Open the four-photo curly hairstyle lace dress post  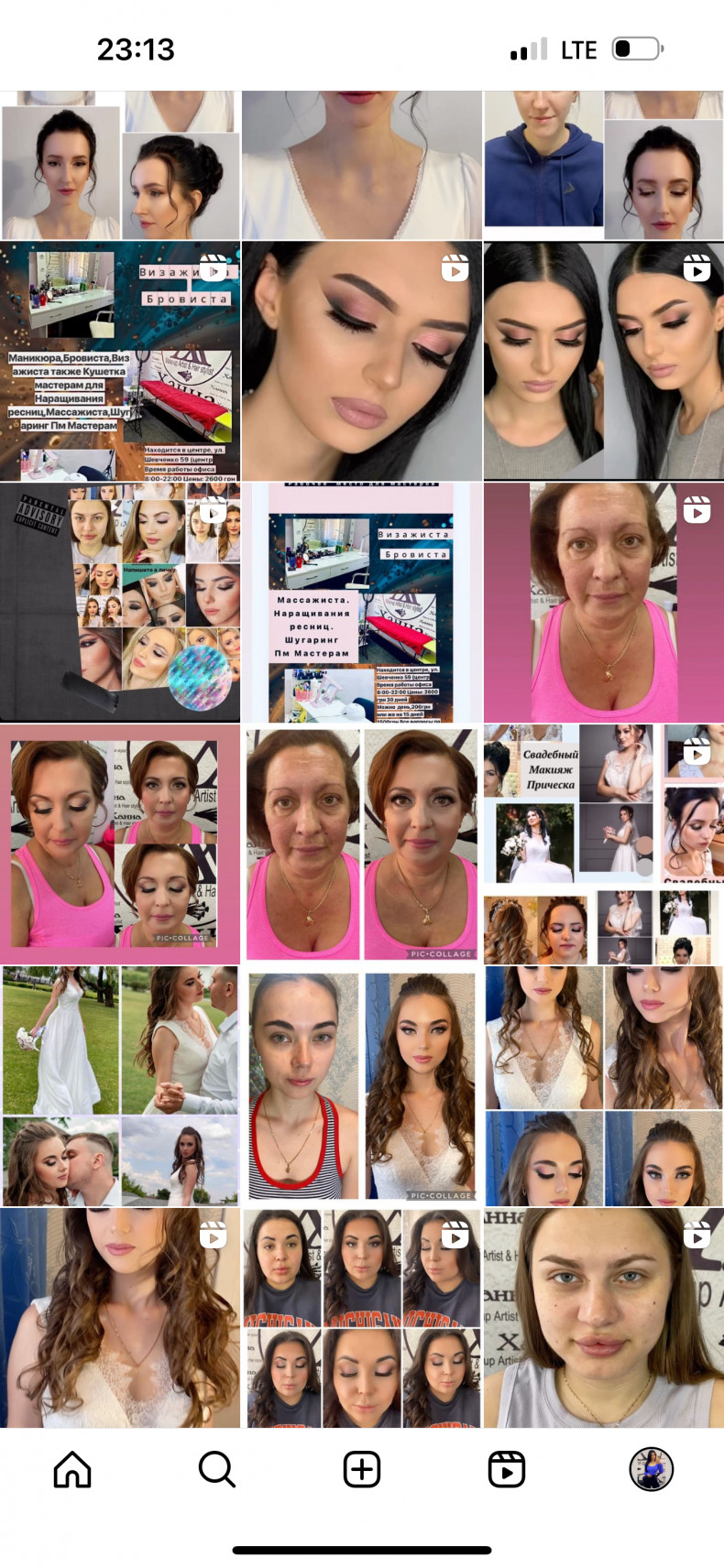click(x=603, y=1085)
